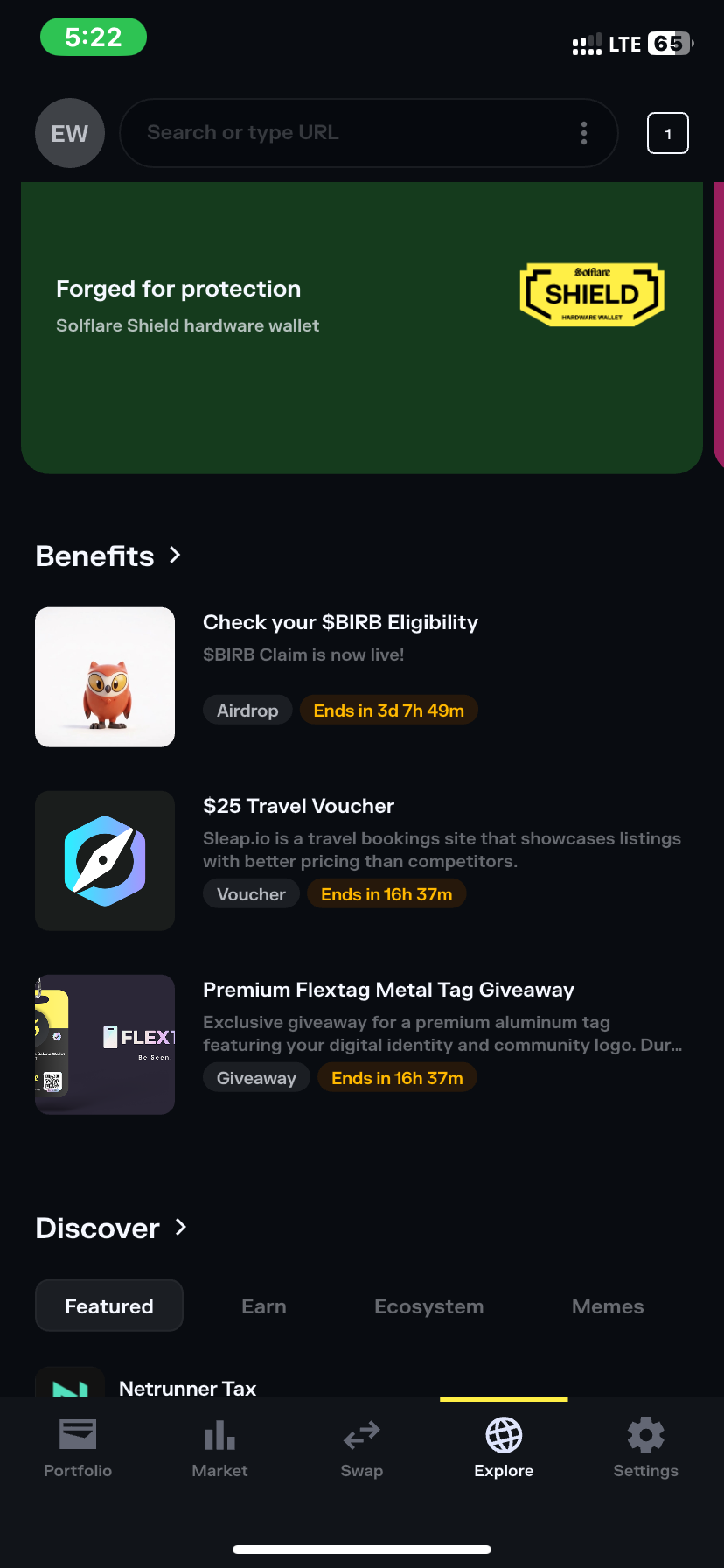This screenshot has width=724, height=1568.
Task: Expand the Benefits section
Action: click(108, 556)
